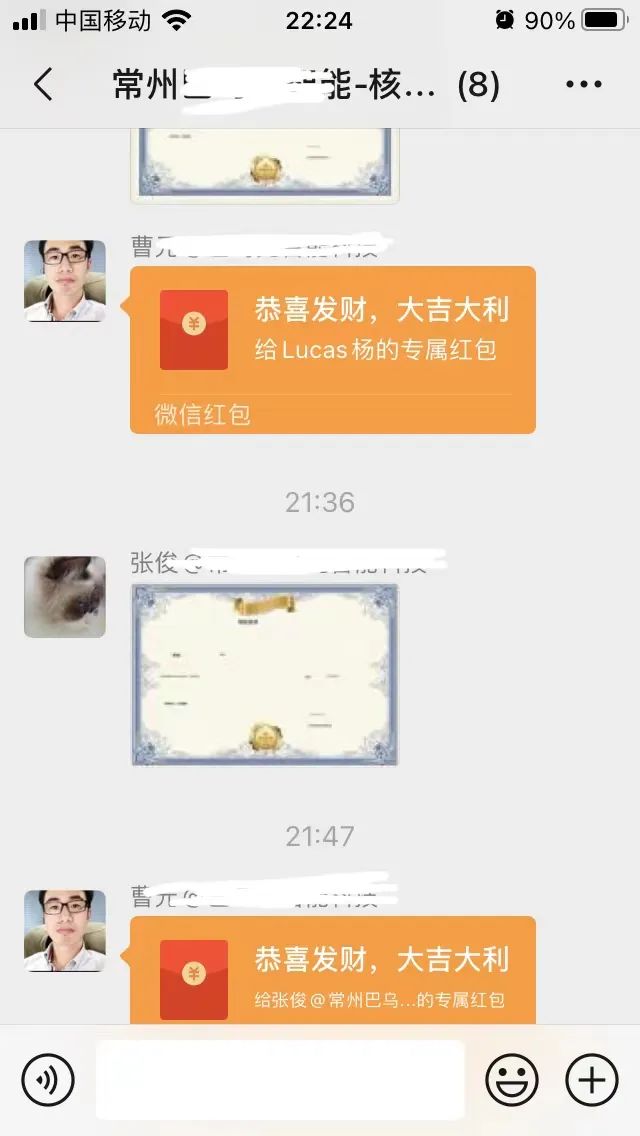Open the chat details overflow menu
Image resolution: width=640 pixels, height=1136 pixels.
[584, 85]
